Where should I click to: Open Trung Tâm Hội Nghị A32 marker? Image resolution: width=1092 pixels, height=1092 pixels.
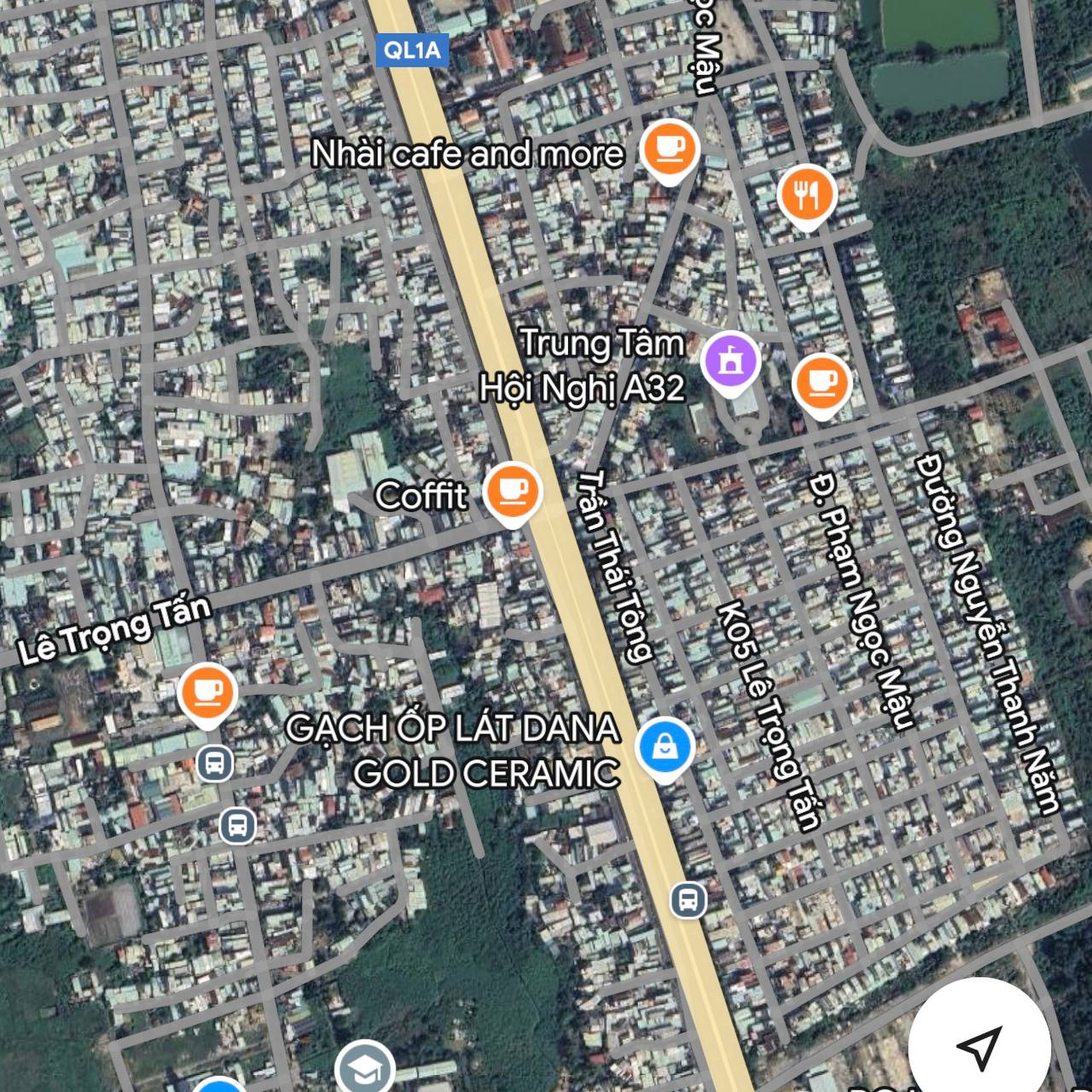(729, 362)
